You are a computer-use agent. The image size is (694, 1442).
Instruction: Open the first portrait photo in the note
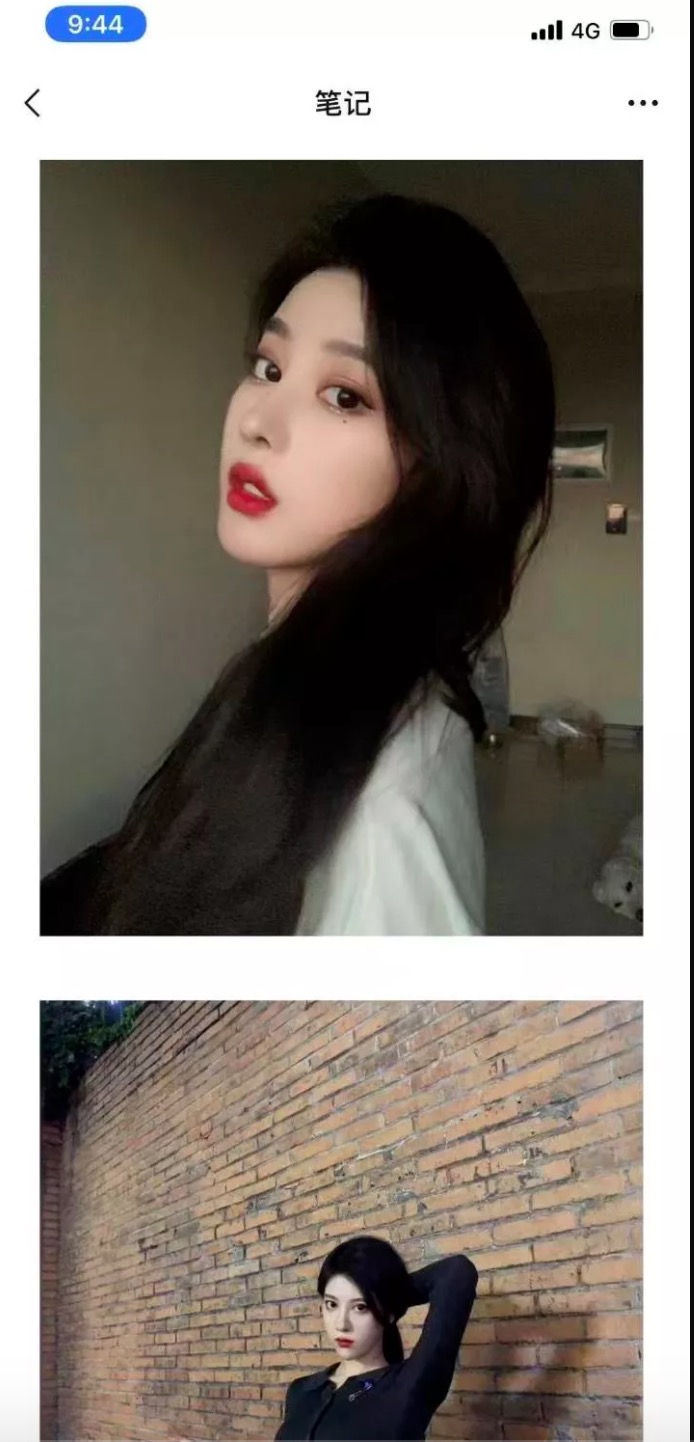click(x=341, y=547)
